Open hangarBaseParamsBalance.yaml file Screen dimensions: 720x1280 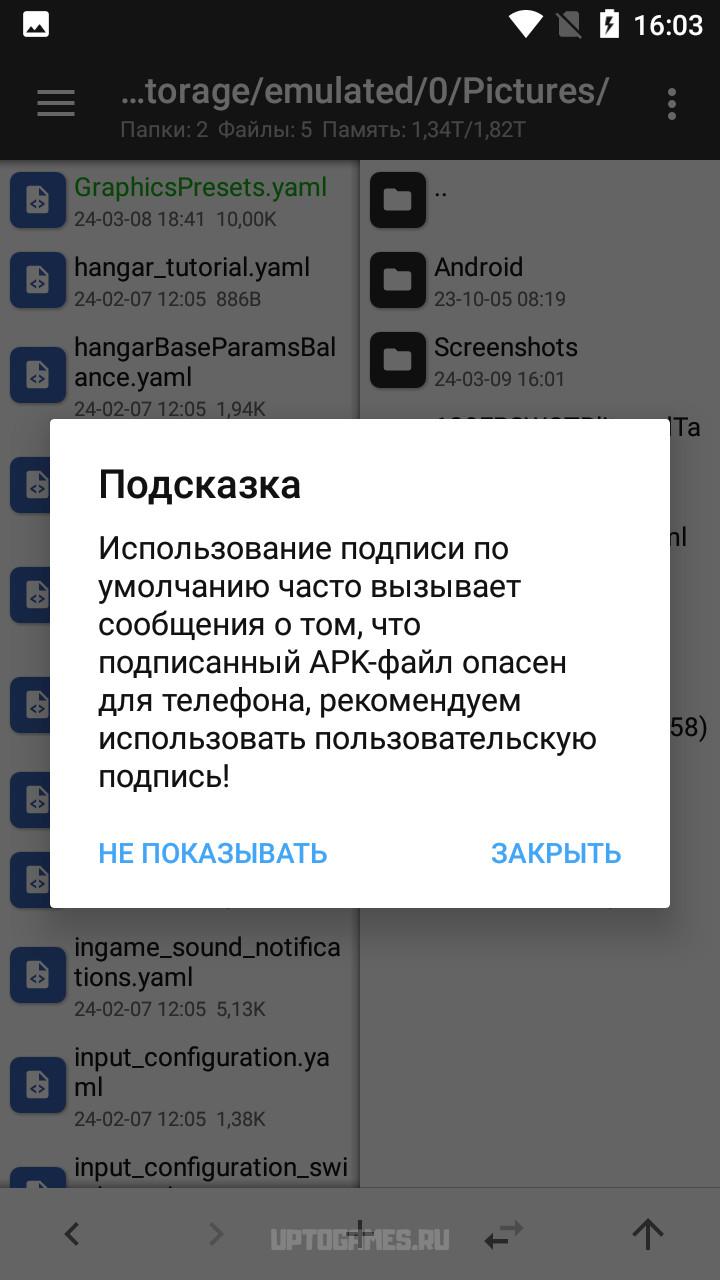[x=180, y=375]
